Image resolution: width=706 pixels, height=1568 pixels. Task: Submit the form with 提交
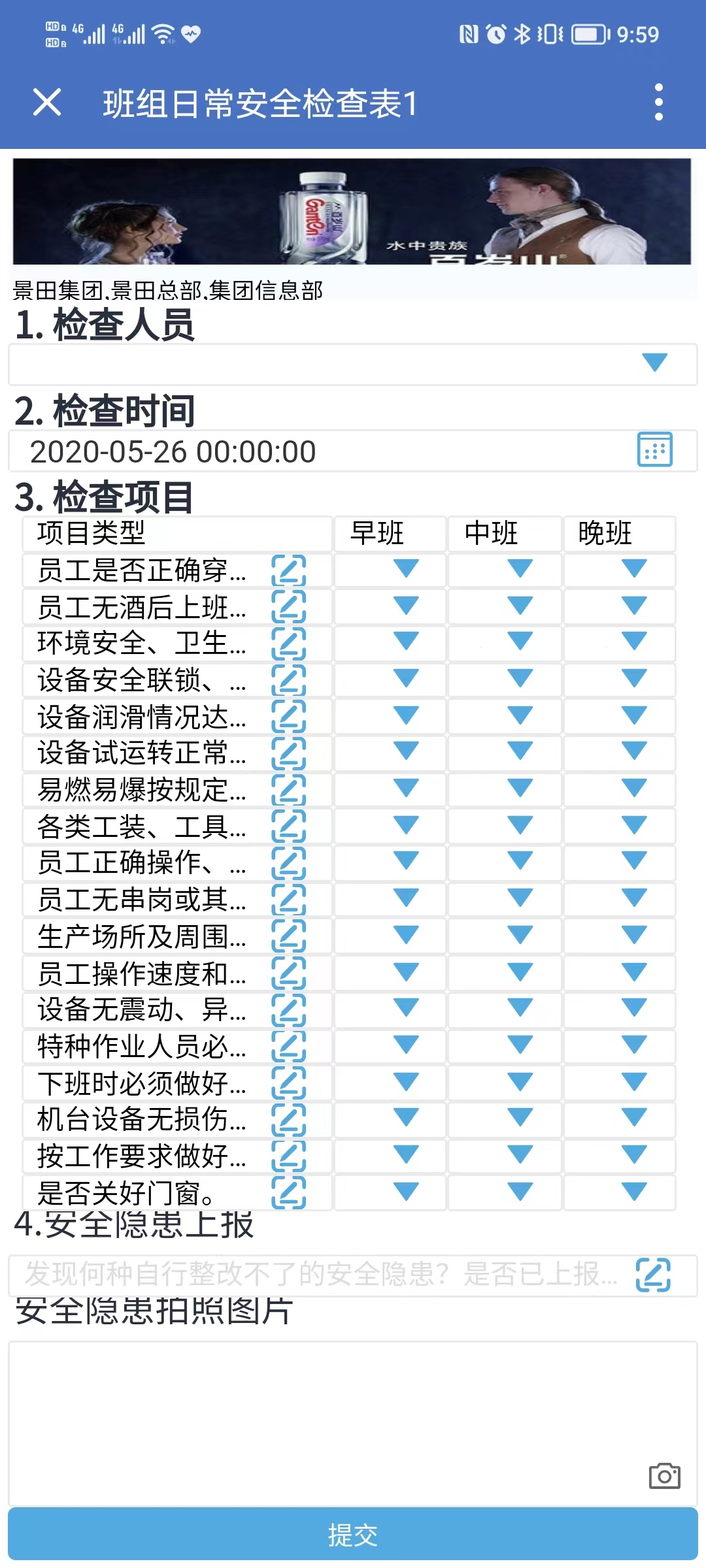point(353,1535)
